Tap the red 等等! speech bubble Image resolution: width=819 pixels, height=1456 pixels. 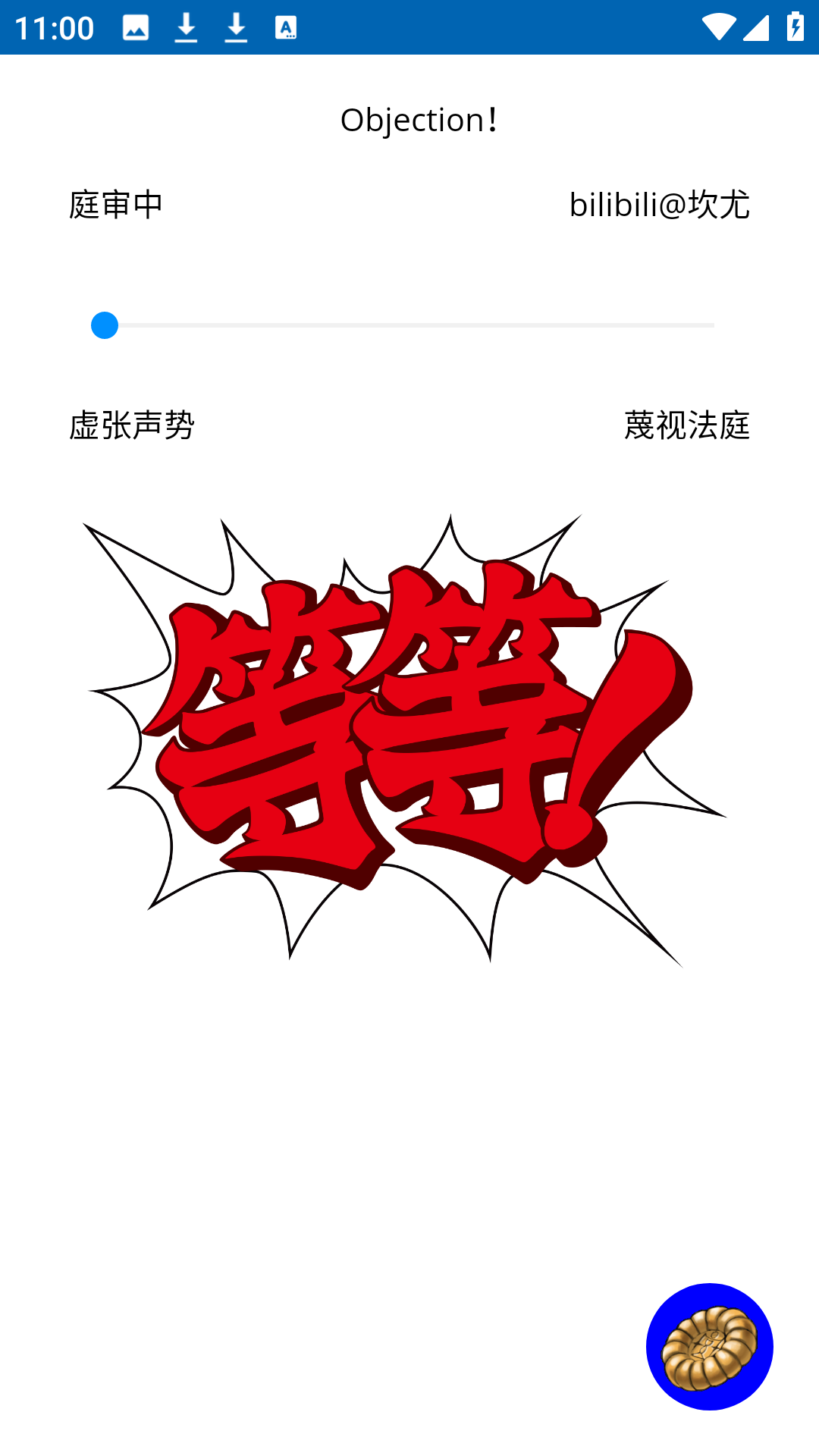(406, 740)
